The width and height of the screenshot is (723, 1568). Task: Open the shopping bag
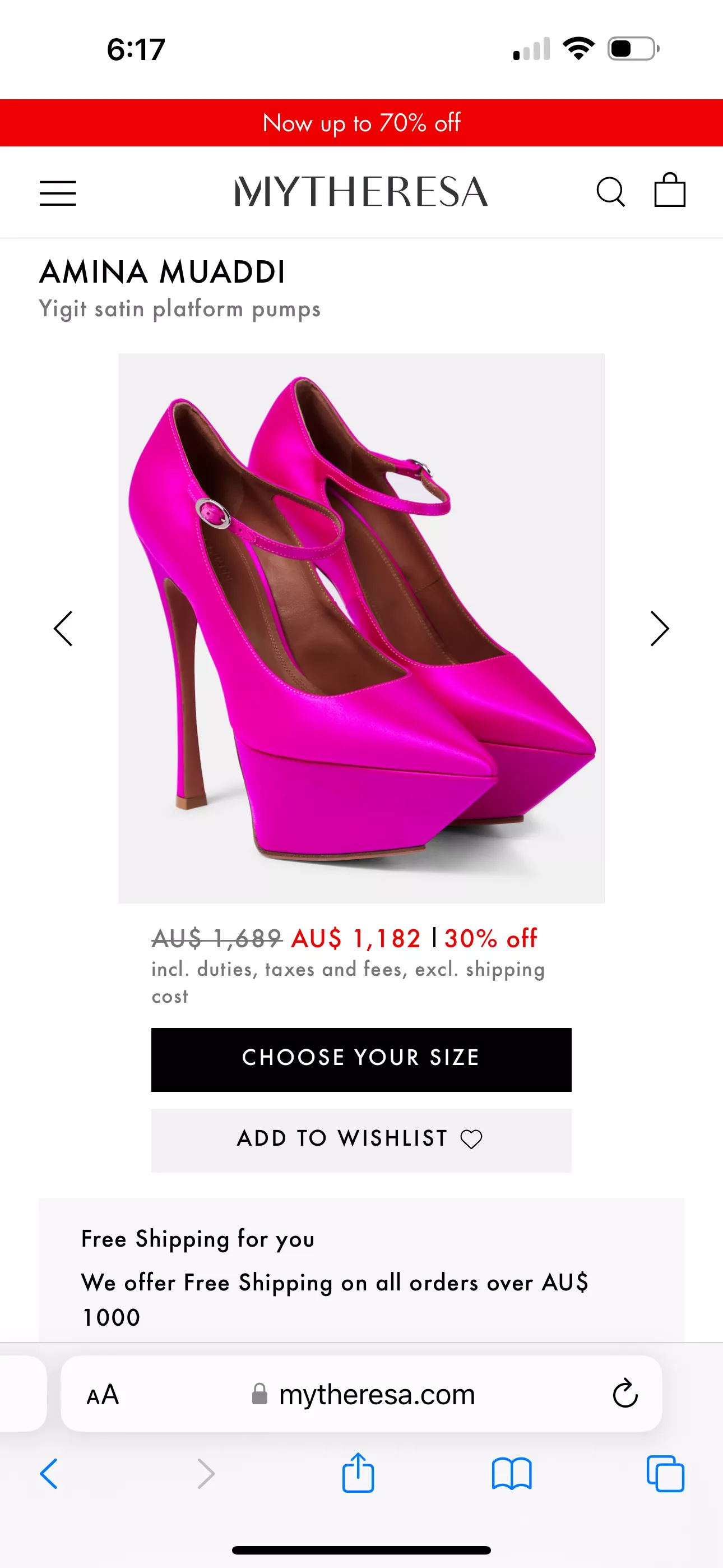(x=669, y=190)
